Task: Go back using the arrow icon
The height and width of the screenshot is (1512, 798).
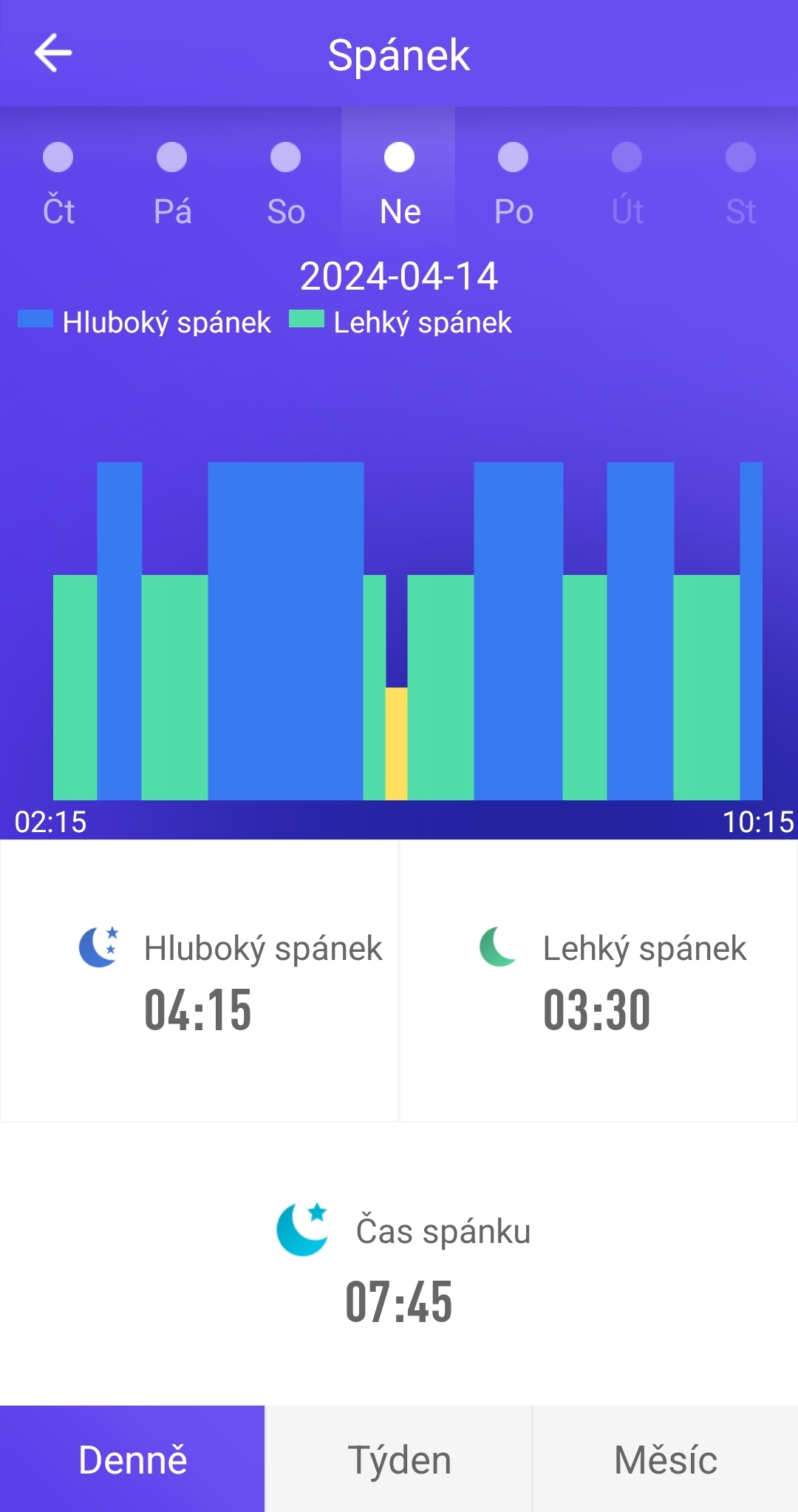Action: [53, 53]
